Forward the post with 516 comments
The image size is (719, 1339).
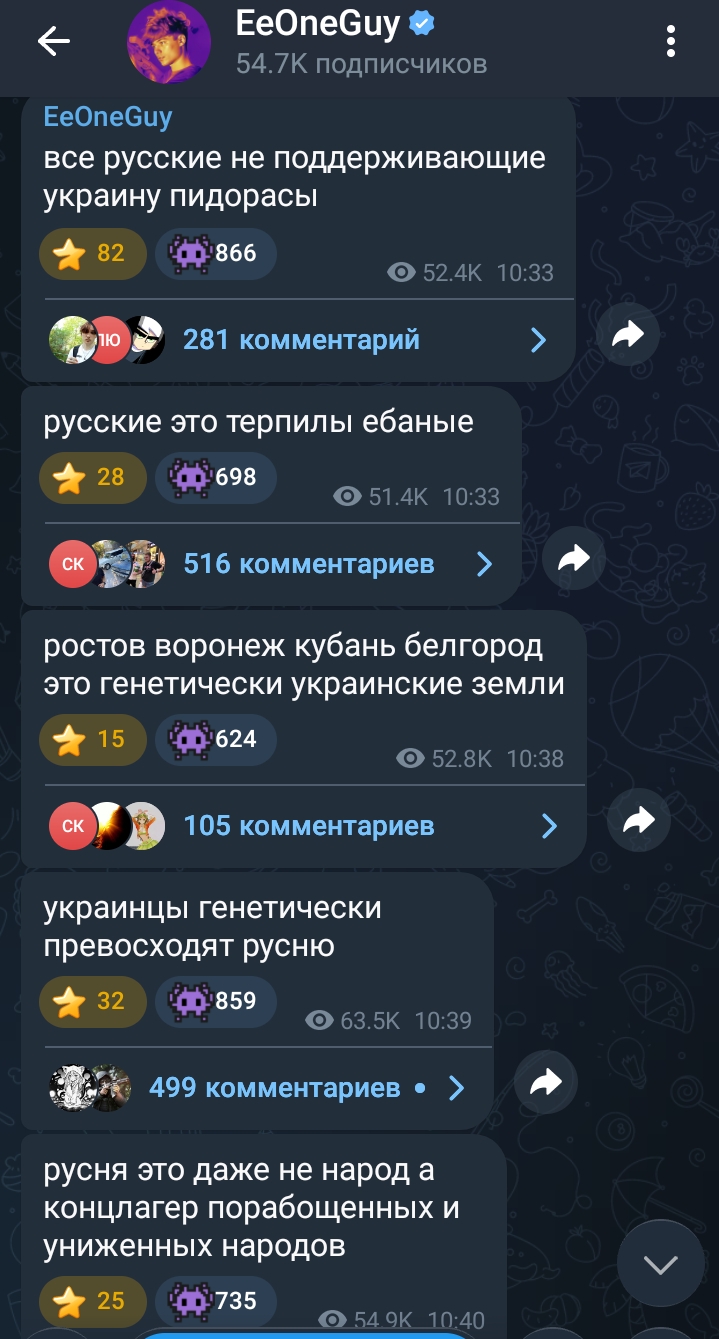pos(574,559)
